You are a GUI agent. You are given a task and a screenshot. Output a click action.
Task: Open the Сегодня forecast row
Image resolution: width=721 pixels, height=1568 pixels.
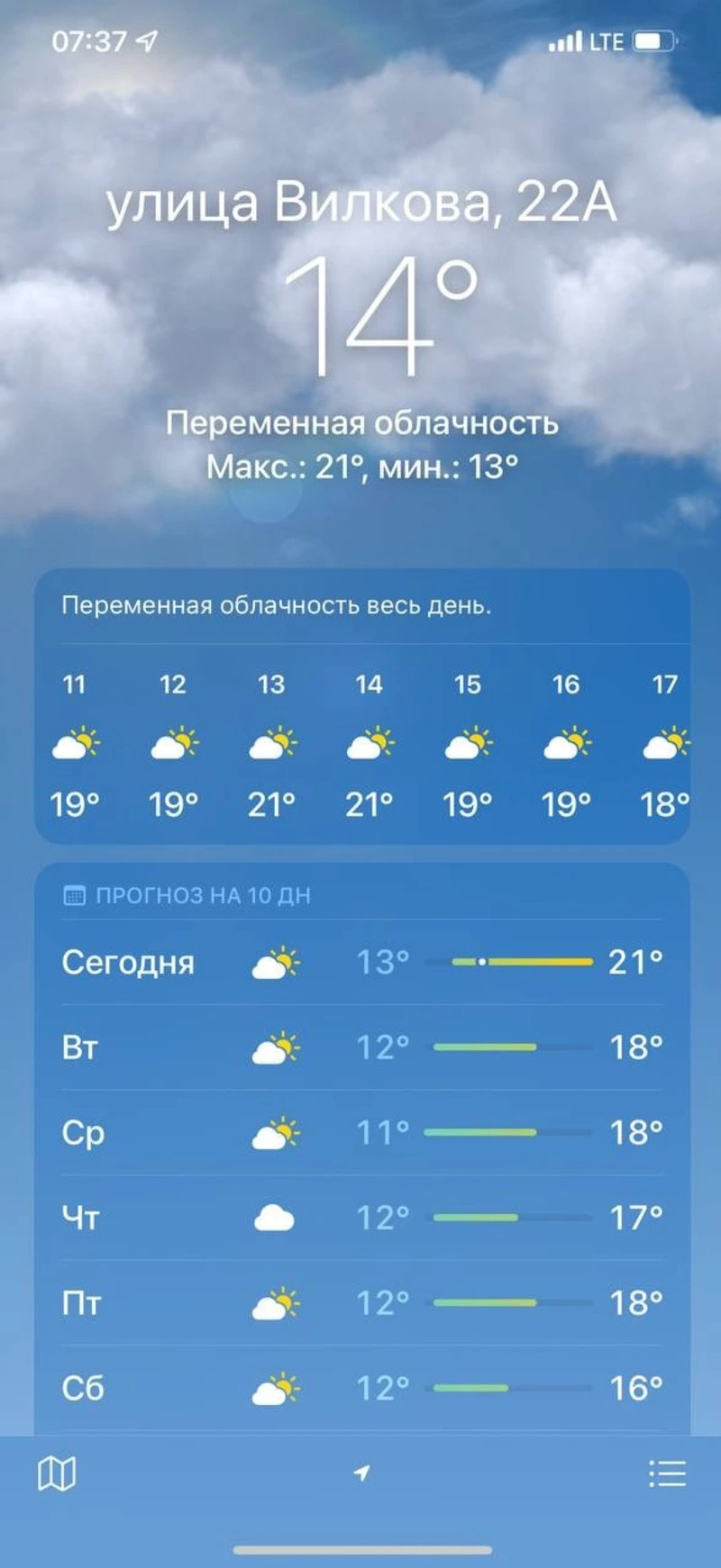pos(361,962)
